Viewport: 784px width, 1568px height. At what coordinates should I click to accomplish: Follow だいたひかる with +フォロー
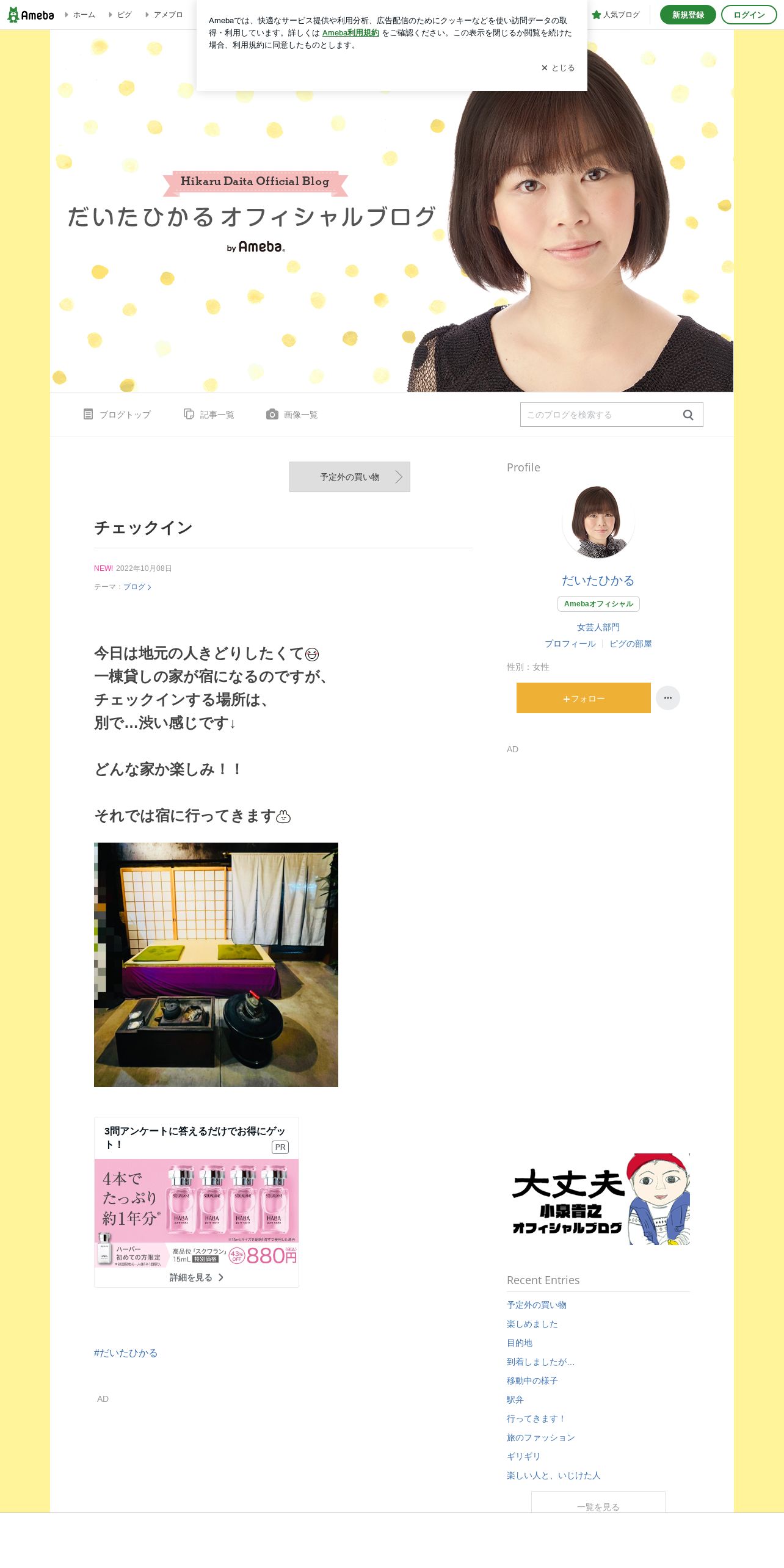(x=584, y=698)
